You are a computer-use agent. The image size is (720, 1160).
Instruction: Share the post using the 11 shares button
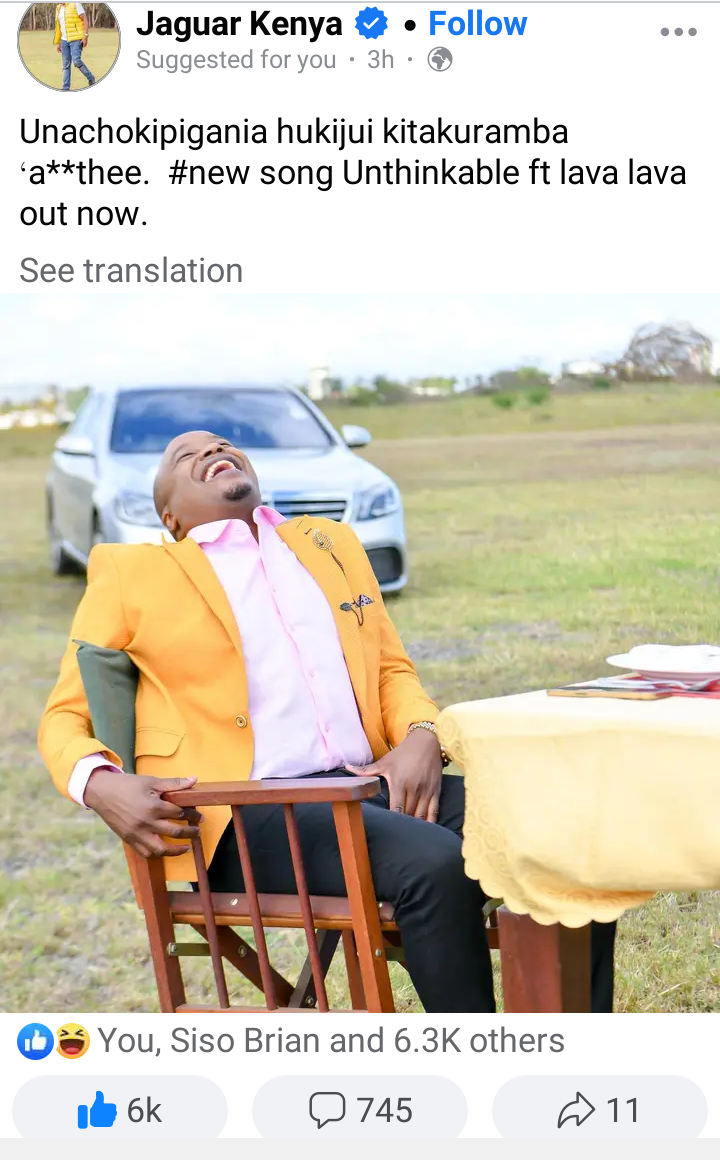click(x=600, y=1110)
